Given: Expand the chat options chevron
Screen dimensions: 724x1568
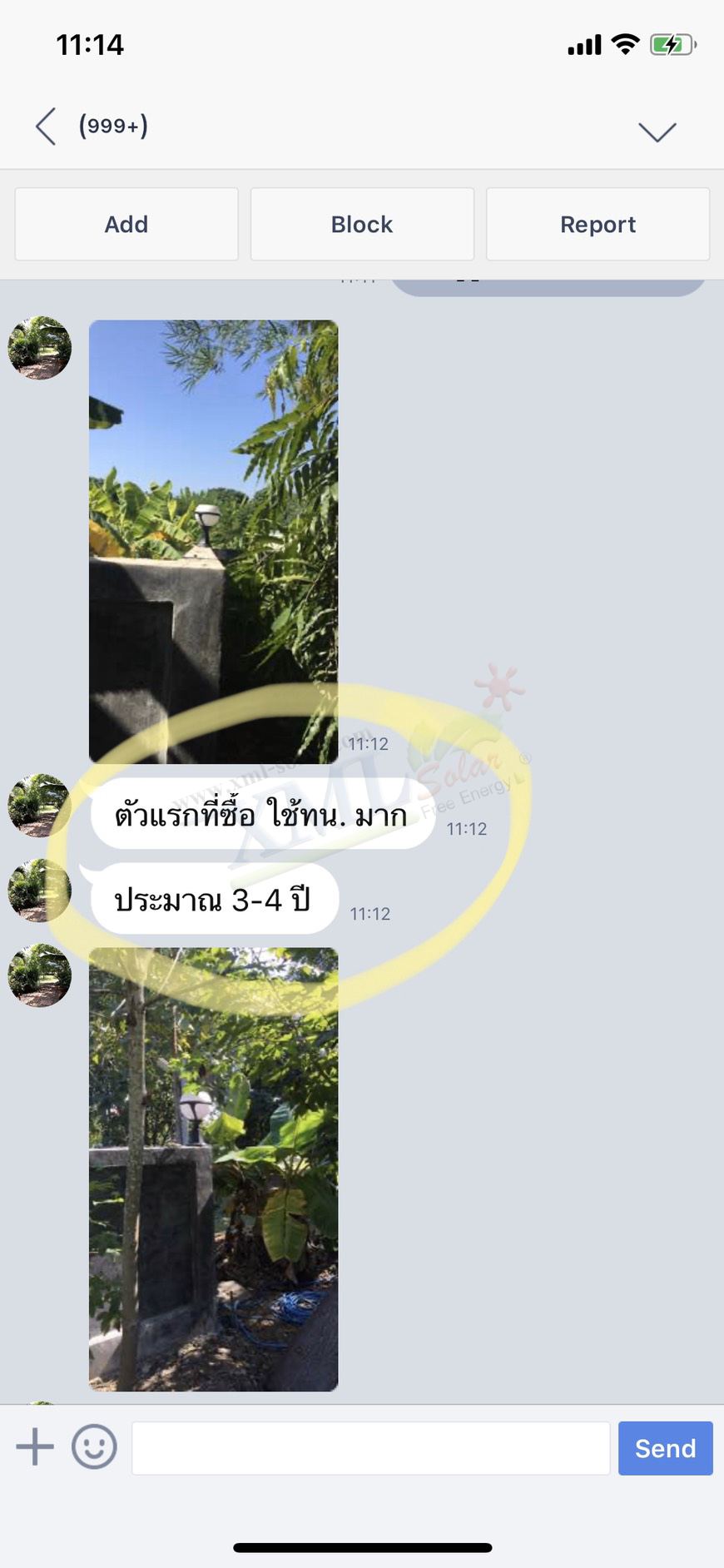Looking at the screenshot, I should (x=657, y=131).
